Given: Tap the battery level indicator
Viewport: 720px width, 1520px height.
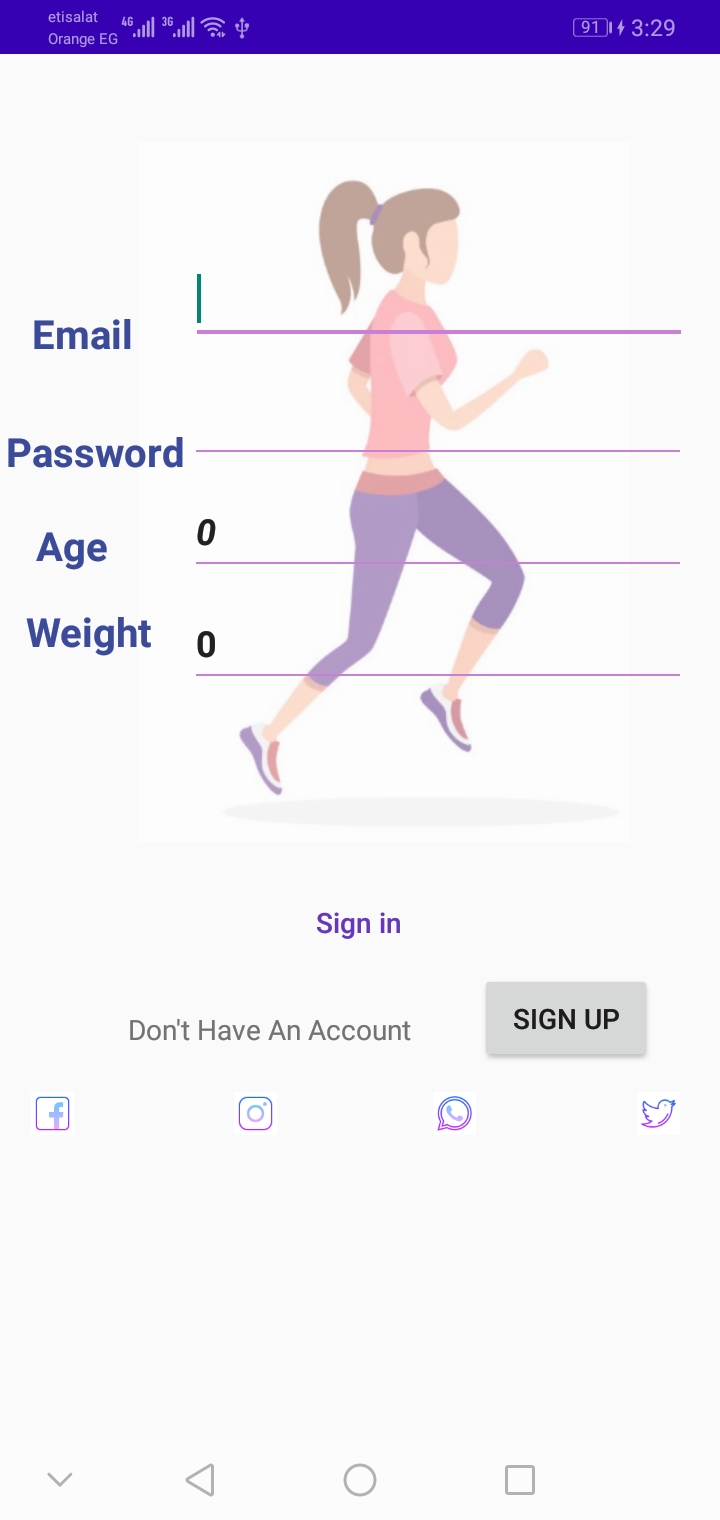Looking at the screenshot, I should [x=591, y=27].
